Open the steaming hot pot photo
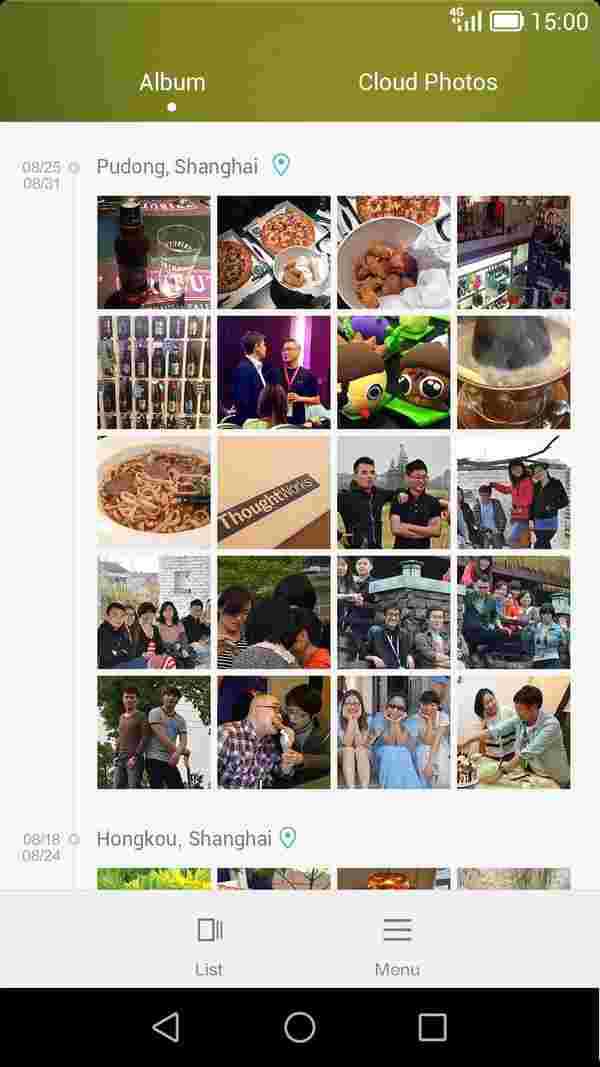The width and height of the screenshot is (600, 1067). point(514,372)
